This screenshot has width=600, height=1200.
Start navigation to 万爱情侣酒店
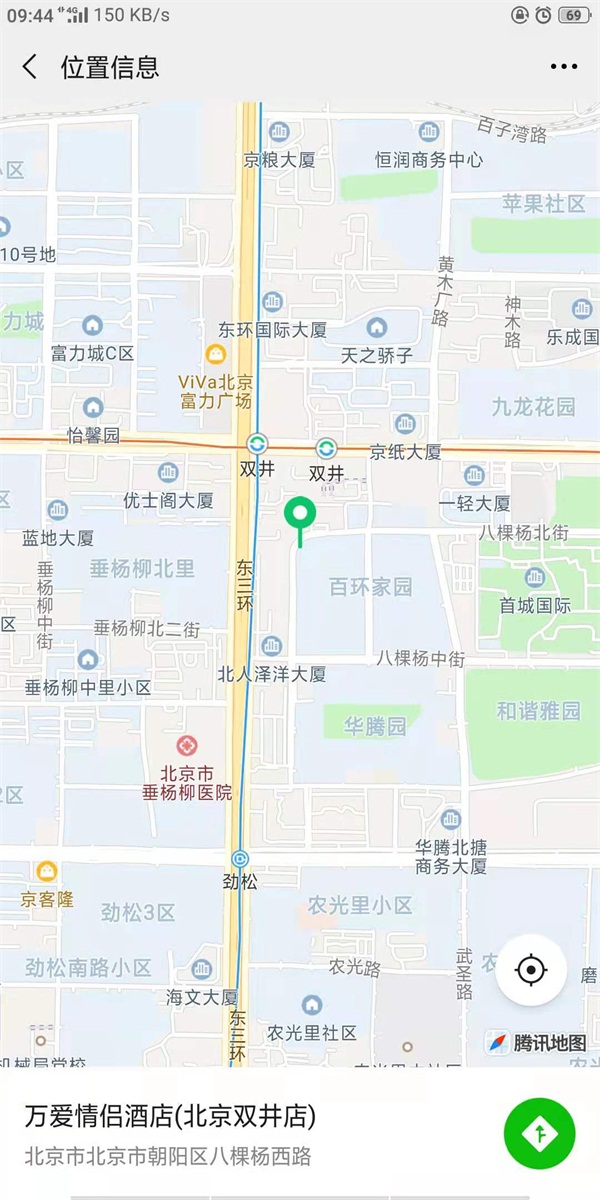(540, 1133)
